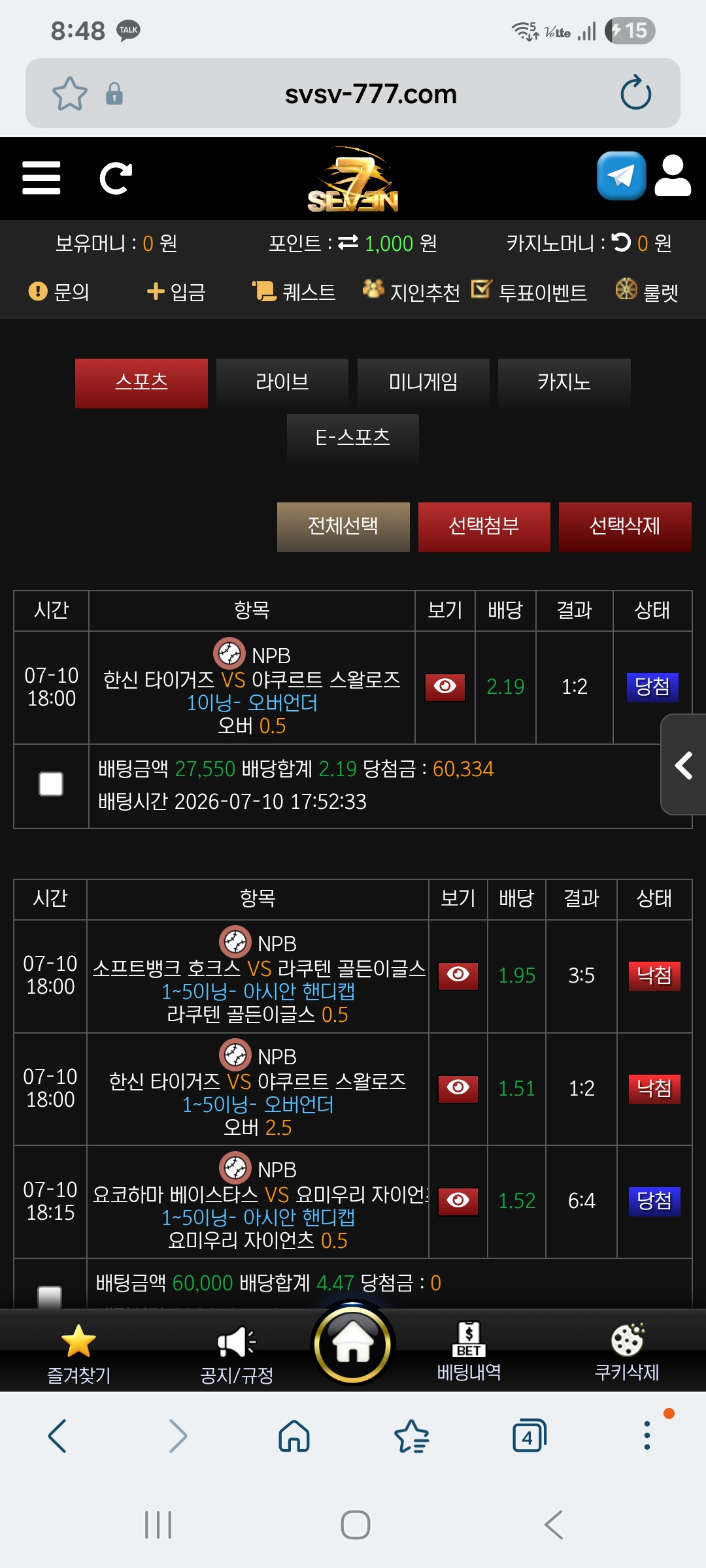Reload the page from the address bar
706x1568 pixels.
coord(635,93)
